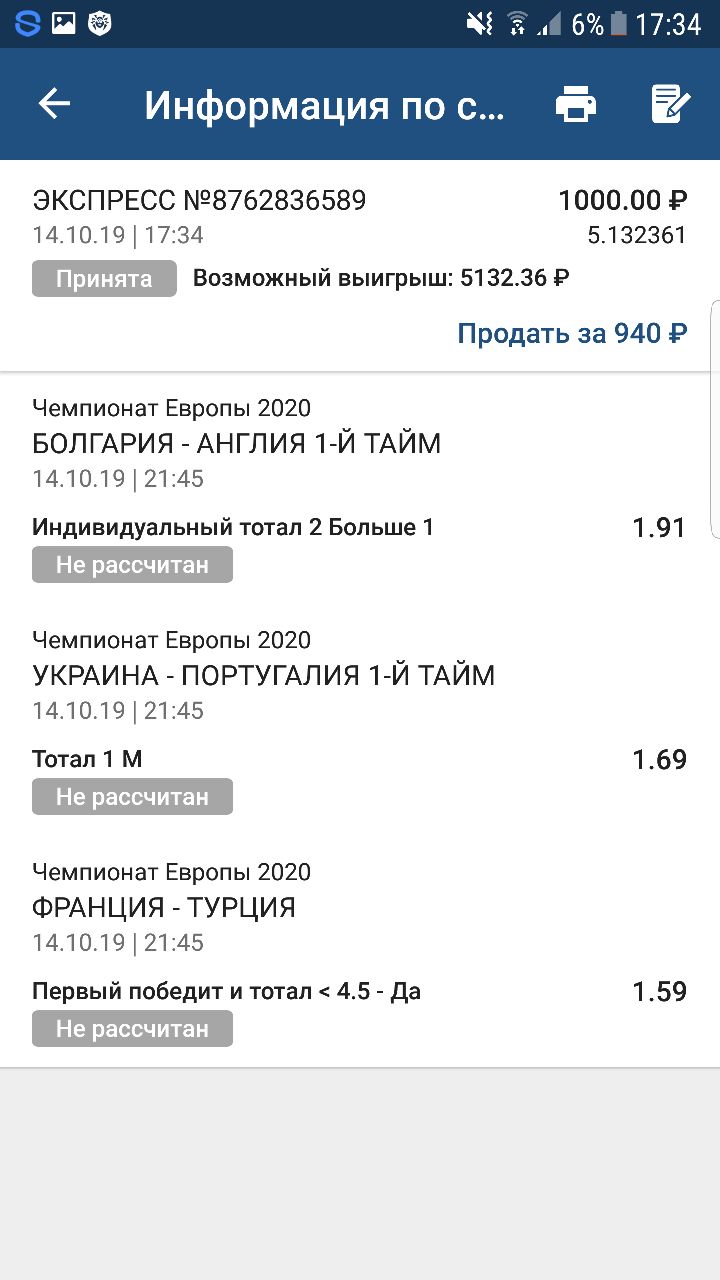Image resolution: width=720 pixels, height=1280 pixels.
Task: Sell the bet for 940 ₽
Action: [572, 333]
